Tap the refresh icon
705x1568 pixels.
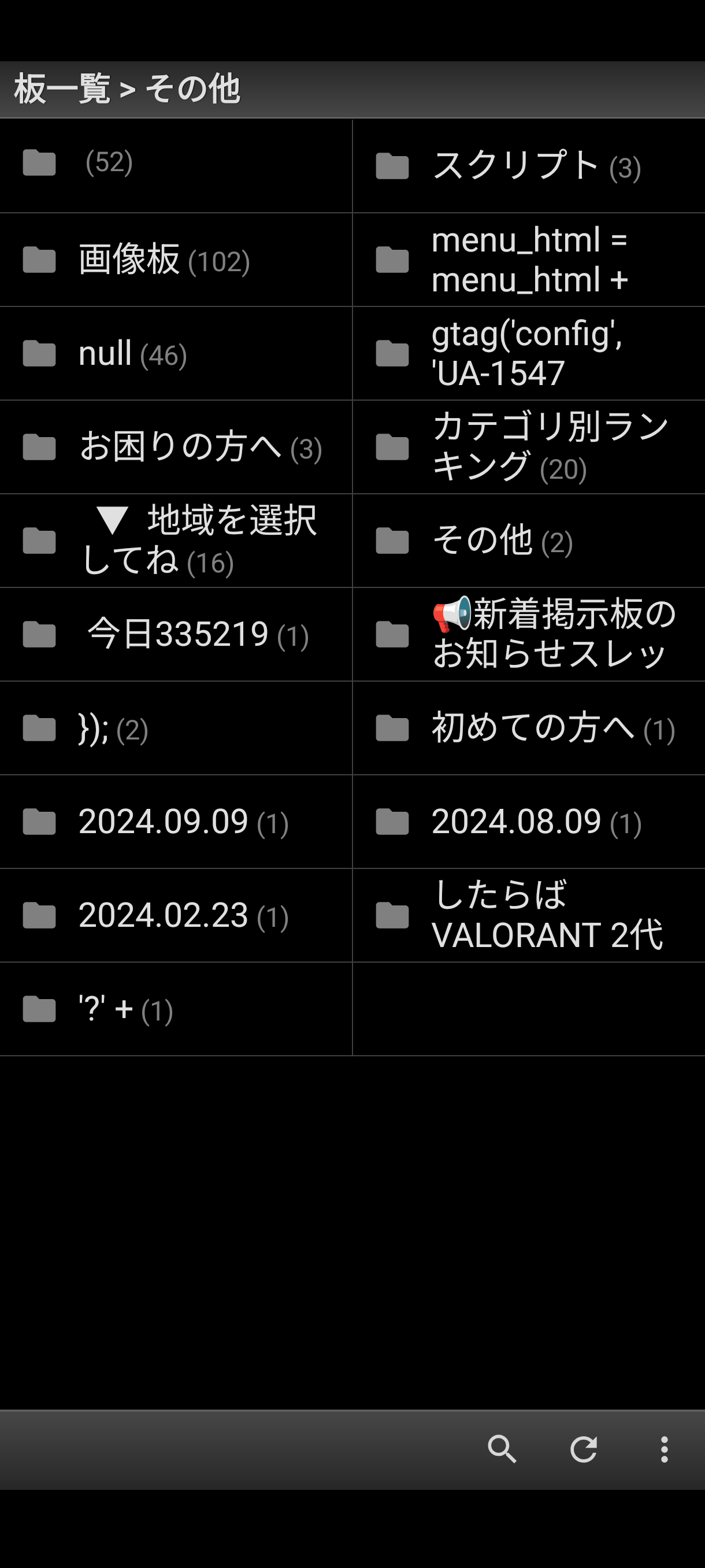pyautogui.click(x=583, y=1449)
